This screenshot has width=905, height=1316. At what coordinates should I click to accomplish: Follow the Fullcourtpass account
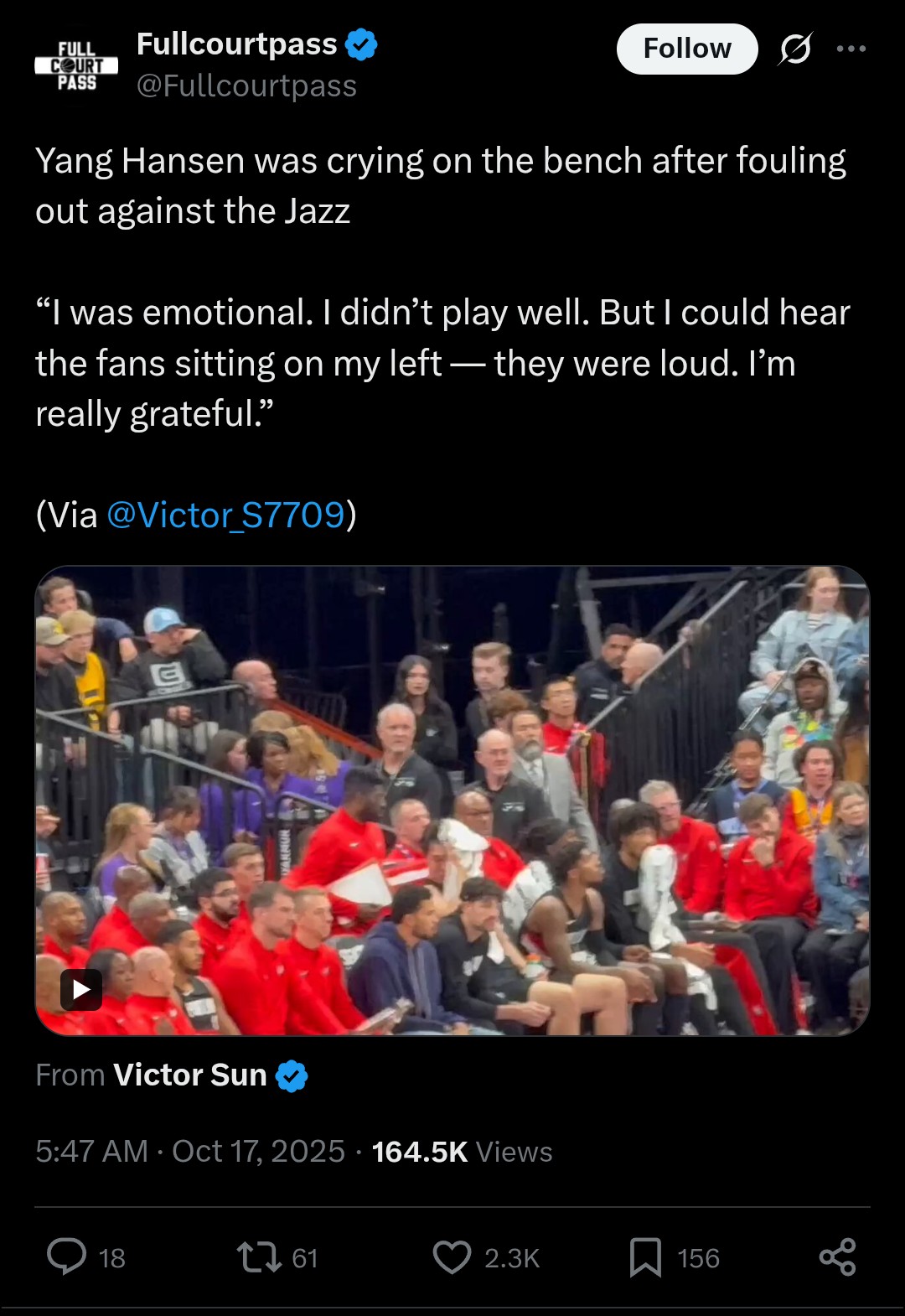click(x=686, y=49)
